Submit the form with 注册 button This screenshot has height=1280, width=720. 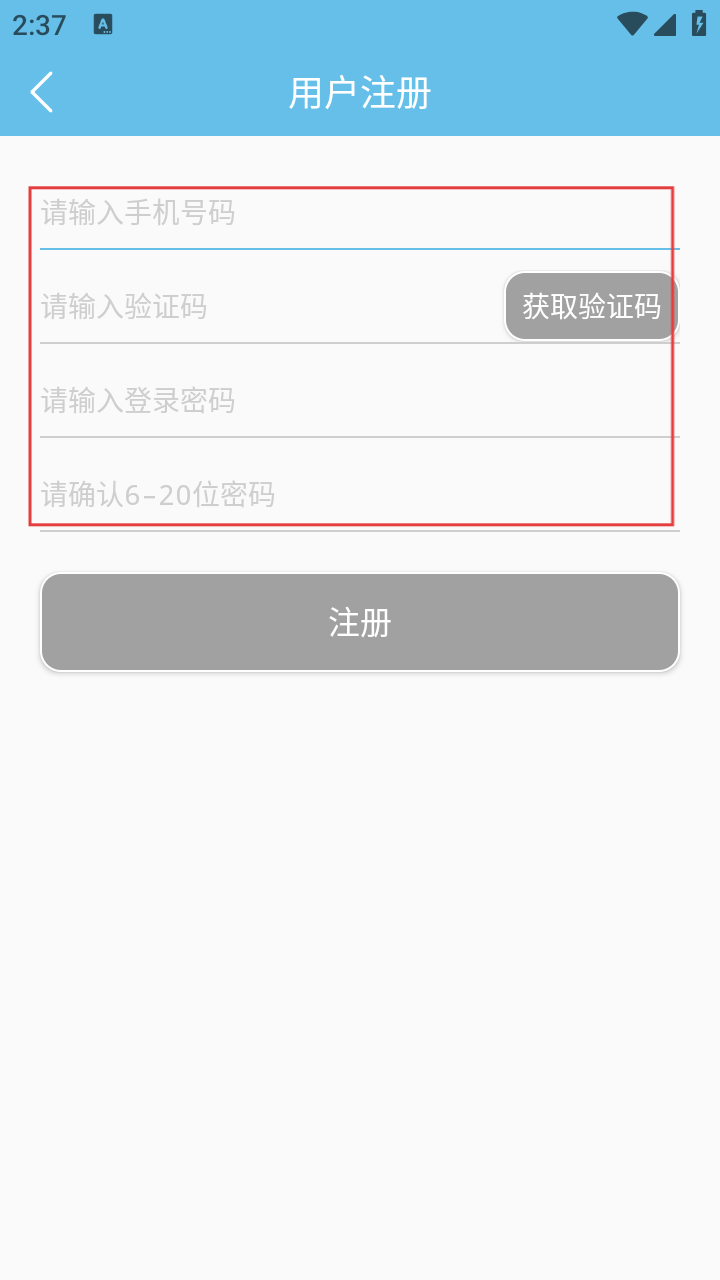(360, 622)
